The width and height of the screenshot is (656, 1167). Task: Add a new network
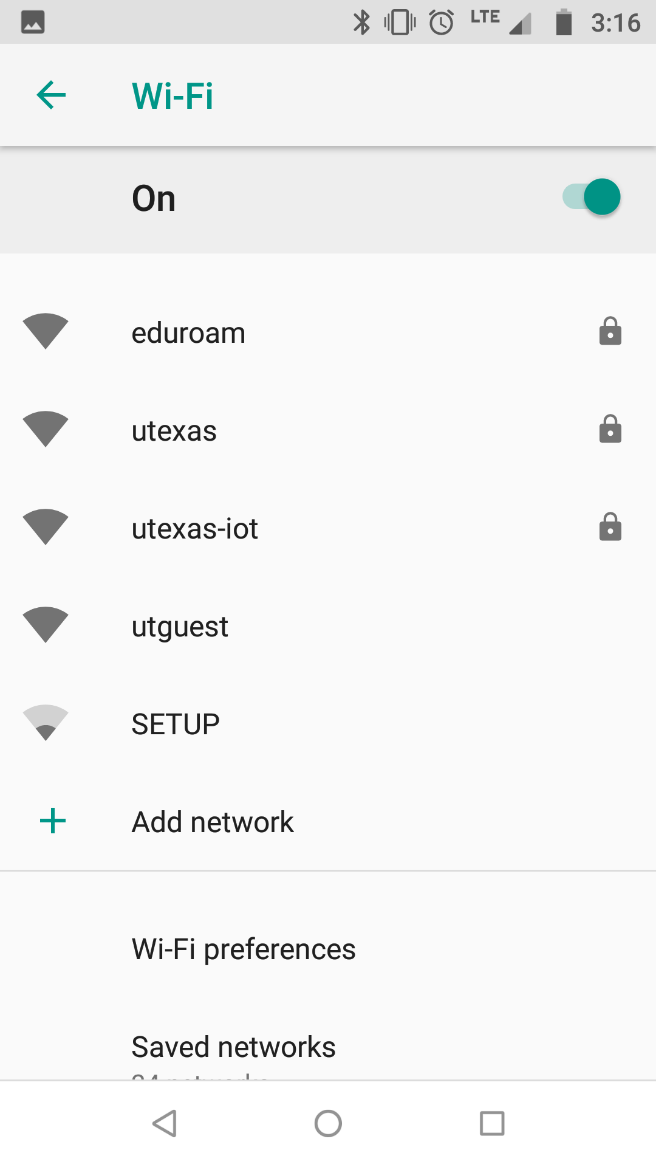click(x=328, y=822)
